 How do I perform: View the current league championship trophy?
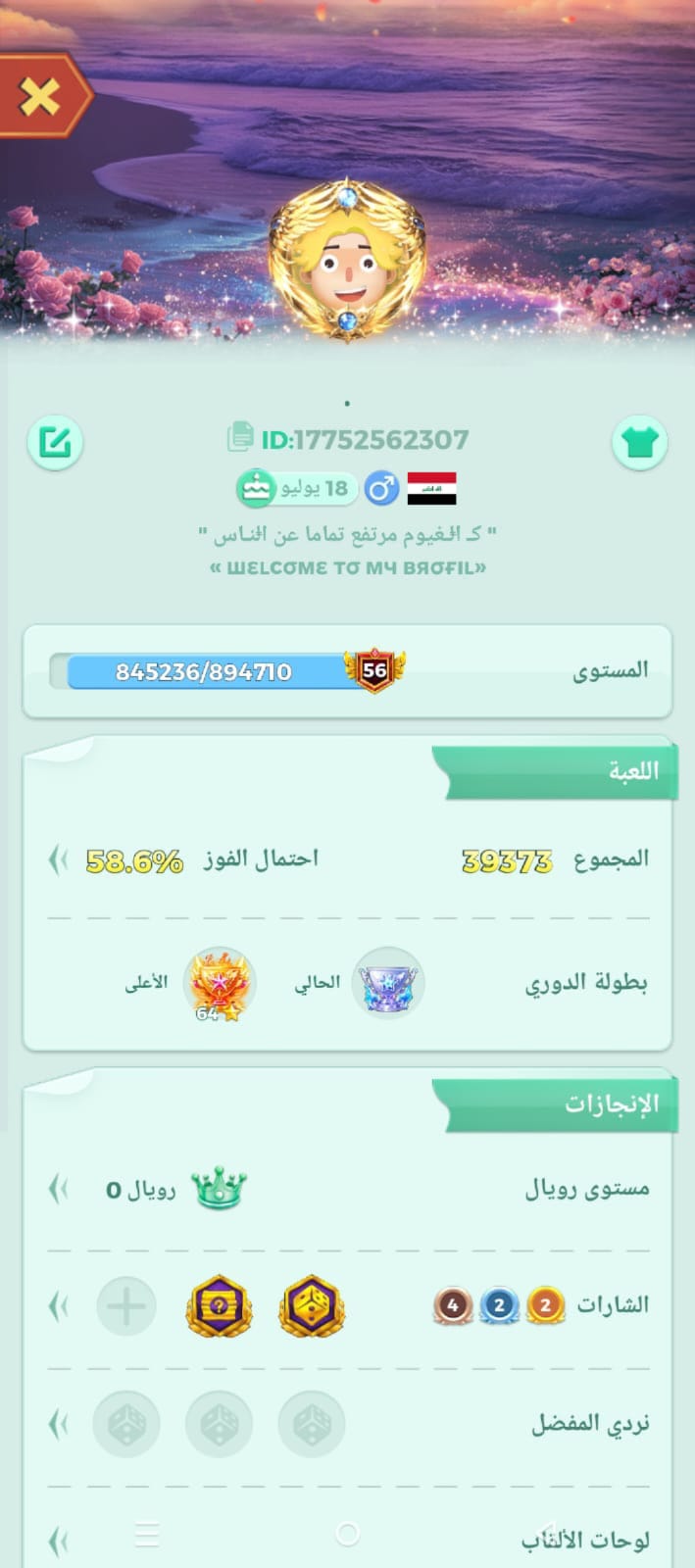(x=388, y=982)
